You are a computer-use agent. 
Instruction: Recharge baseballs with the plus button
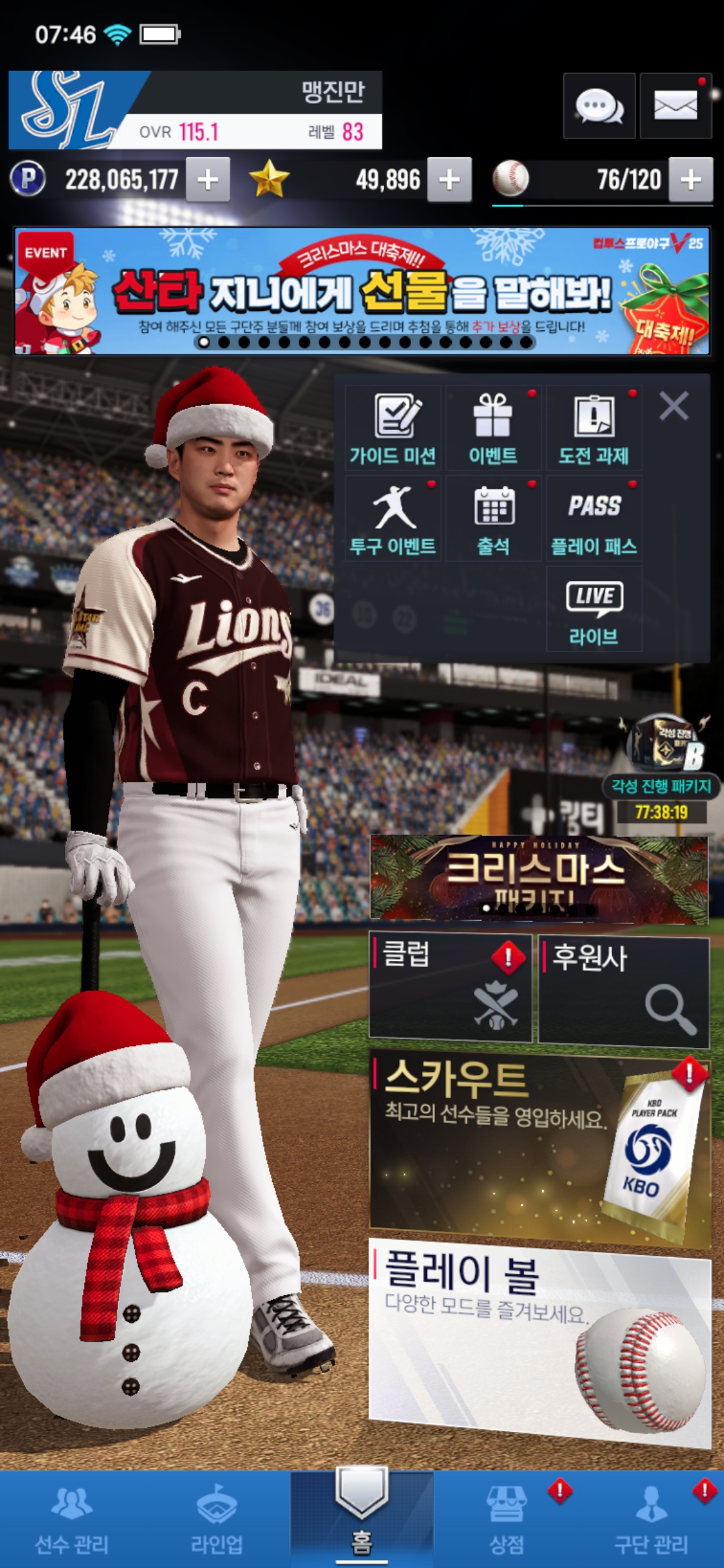pos(690,180)
